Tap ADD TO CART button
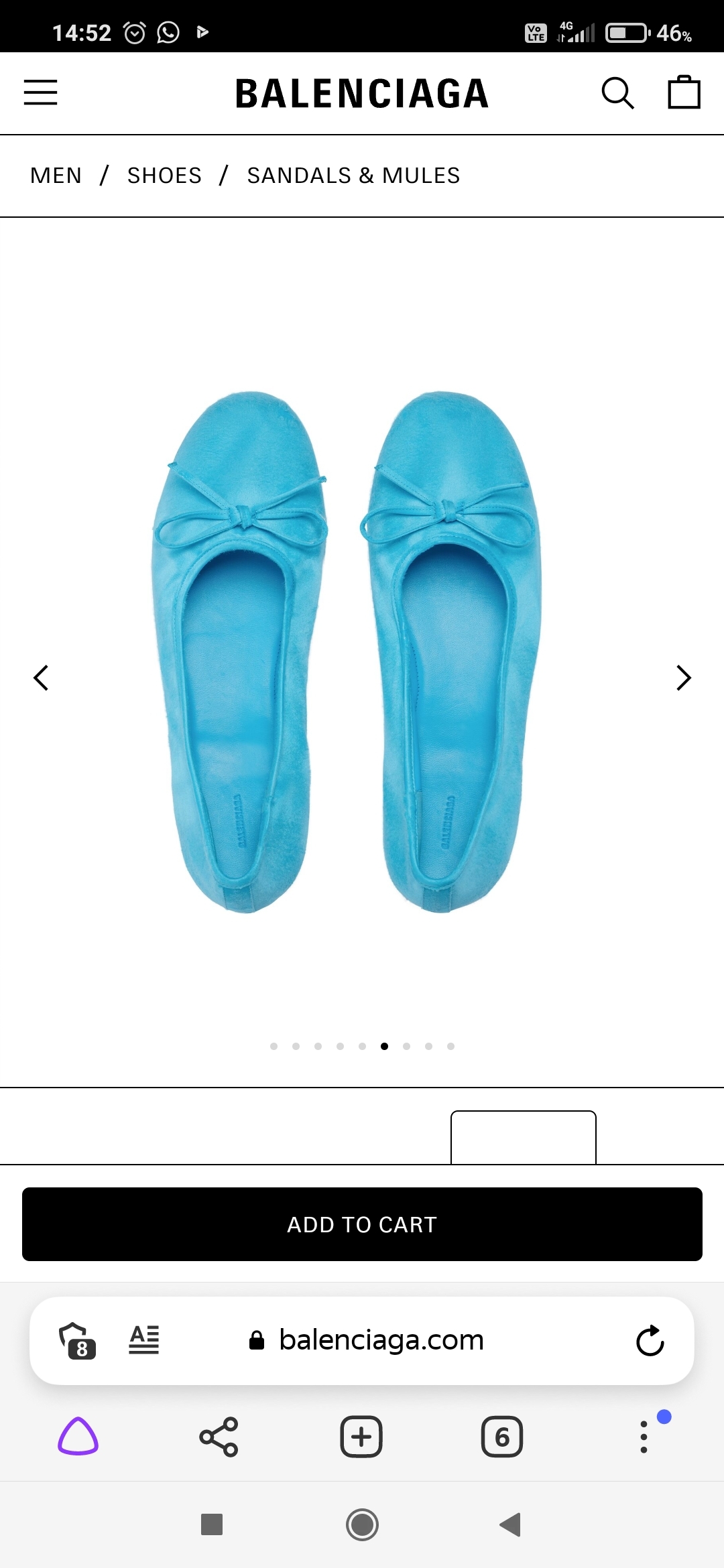 point(362,1224)
